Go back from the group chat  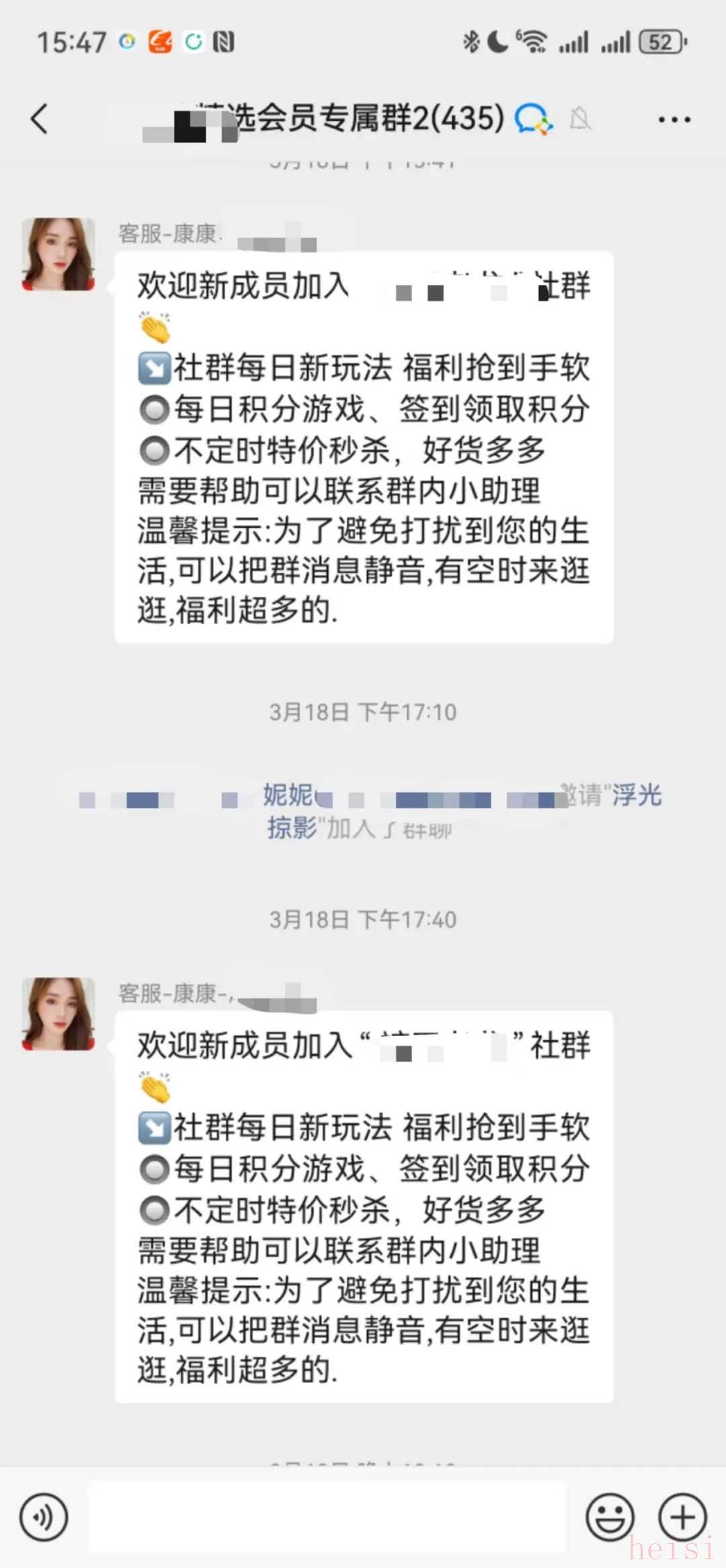(x=40, y=119)
